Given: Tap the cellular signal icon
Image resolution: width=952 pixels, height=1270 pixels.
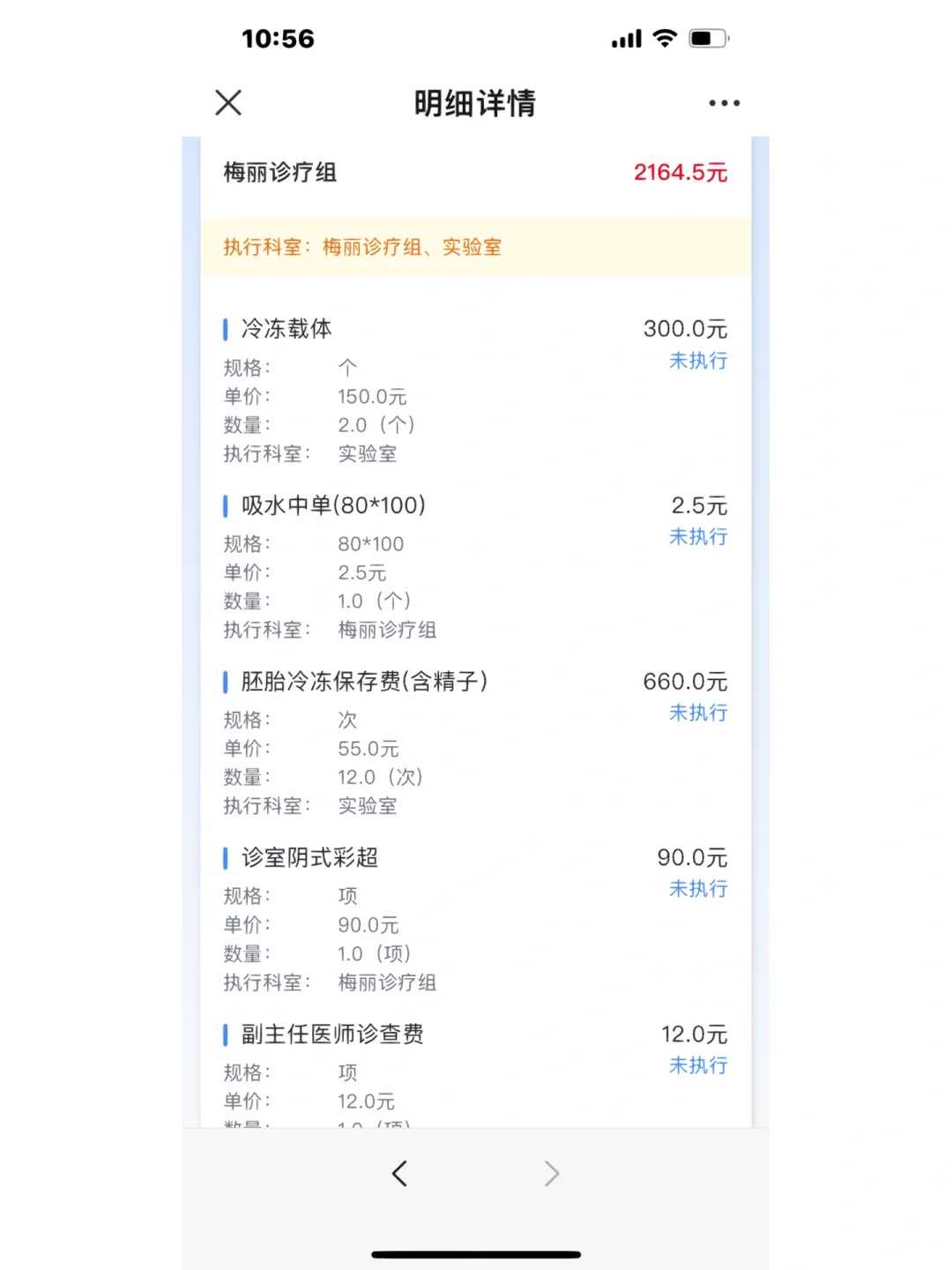Looking at the screenshot, I should pos(626,39).
